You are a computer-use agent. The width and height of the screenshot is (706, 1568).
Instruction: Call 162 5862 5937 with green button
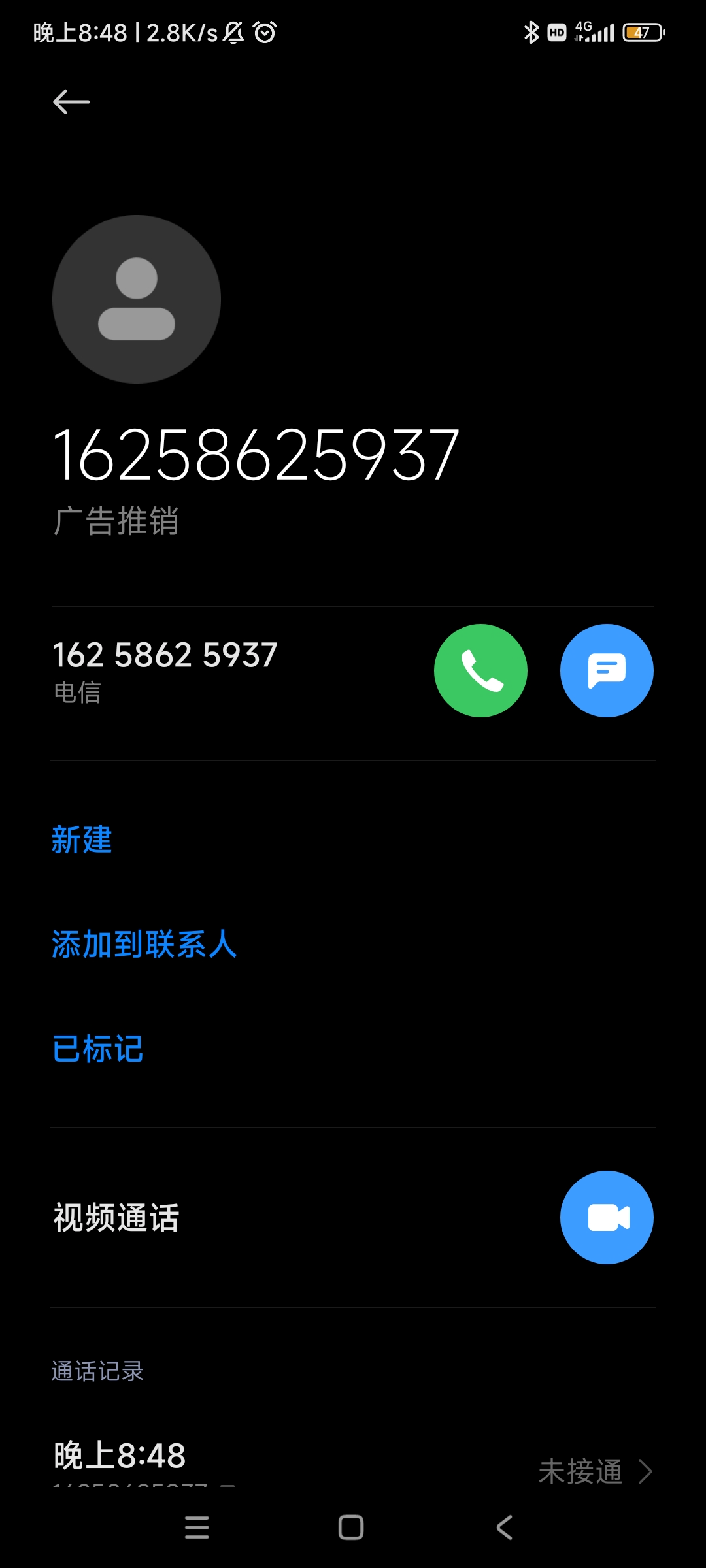[x=480, y=670]
